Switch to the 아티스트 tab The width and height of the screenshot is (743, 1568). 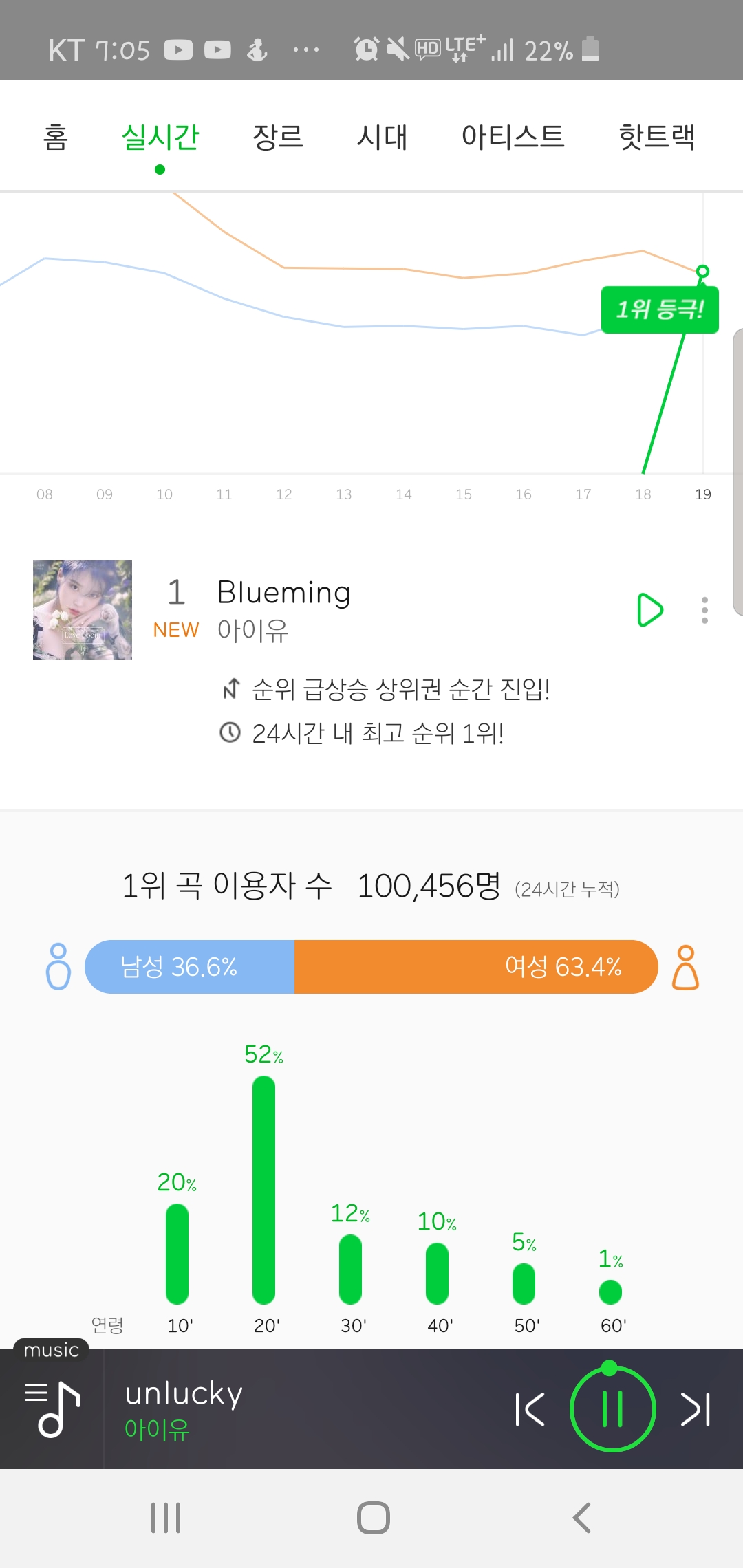pyautogui.click(x=515, y=136)
